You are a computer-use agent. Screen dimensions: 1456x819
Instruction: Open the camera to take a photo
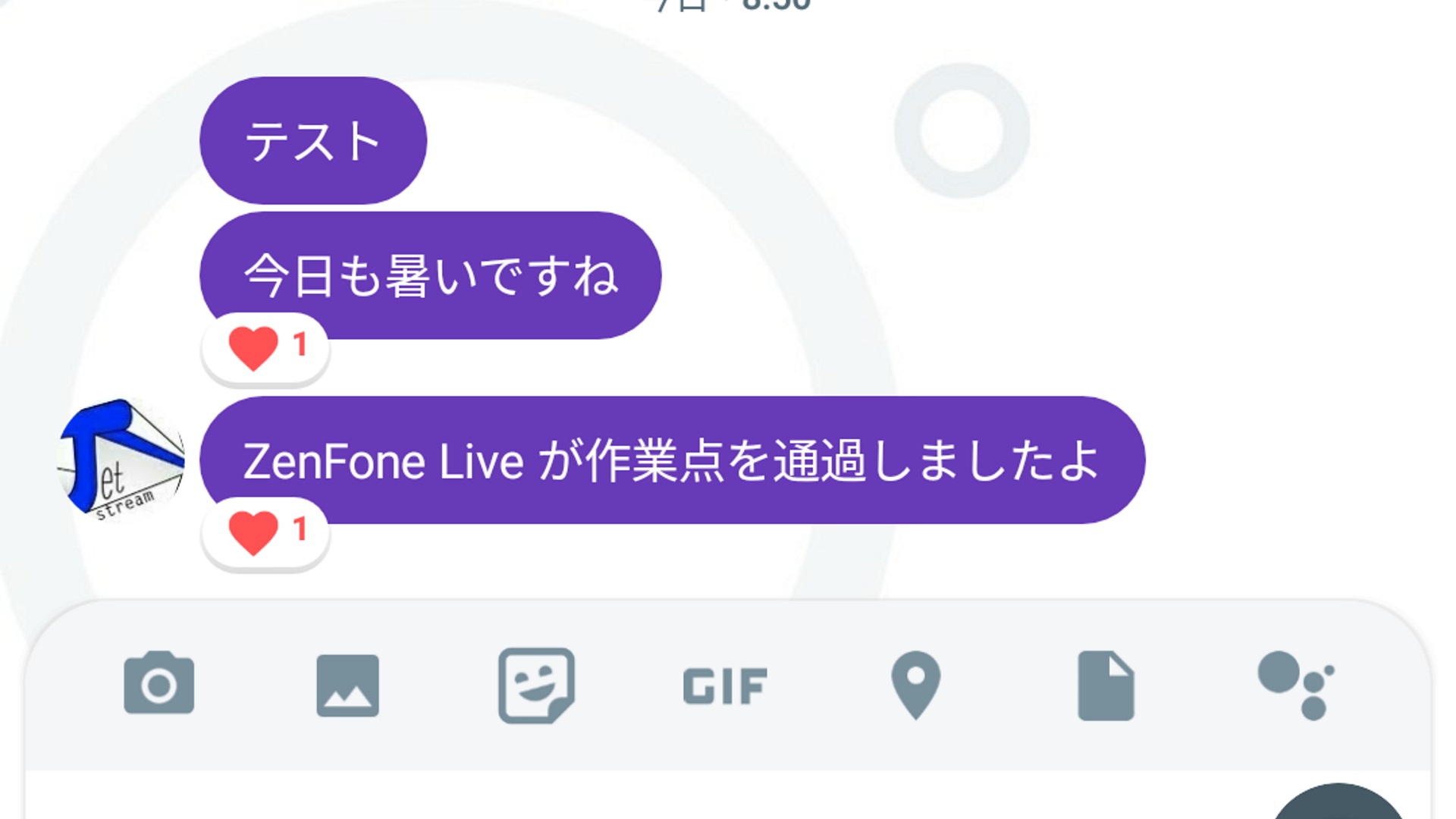(158, 682)
